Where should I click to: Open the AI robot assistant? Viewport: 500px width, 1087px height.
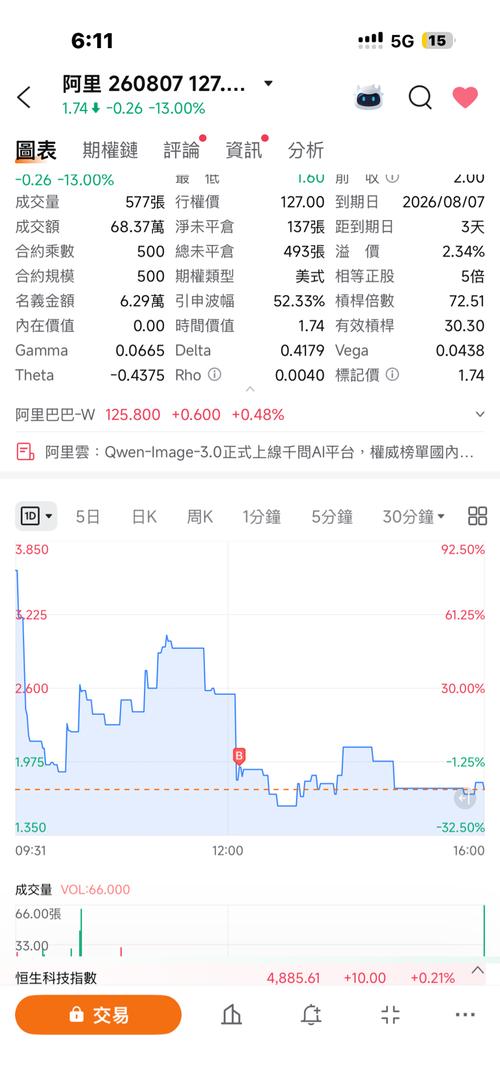click(368, 97)
